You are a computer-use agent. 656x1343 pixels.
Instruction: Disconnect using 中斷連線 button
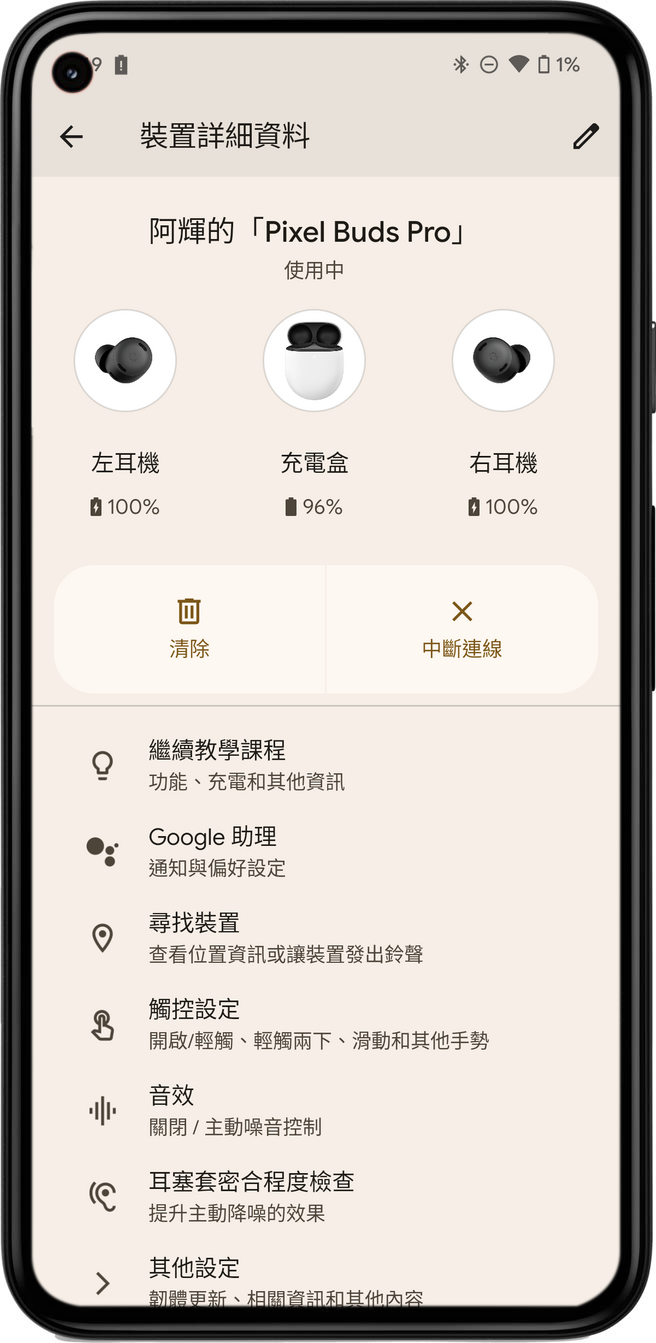click(x=461, y=628)
